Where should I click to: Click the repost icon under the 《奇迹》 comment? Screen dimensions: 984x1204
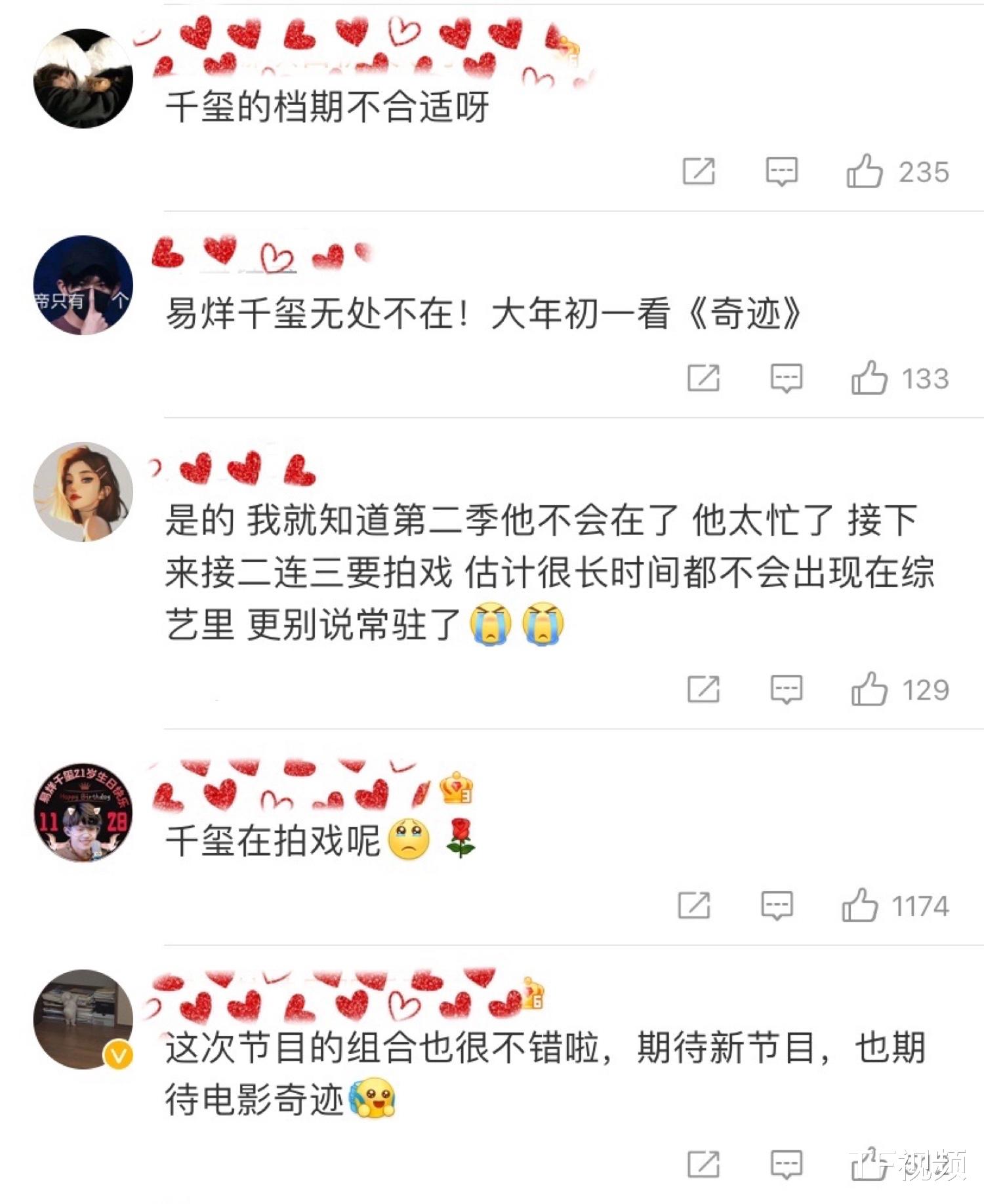click(702, 376)
